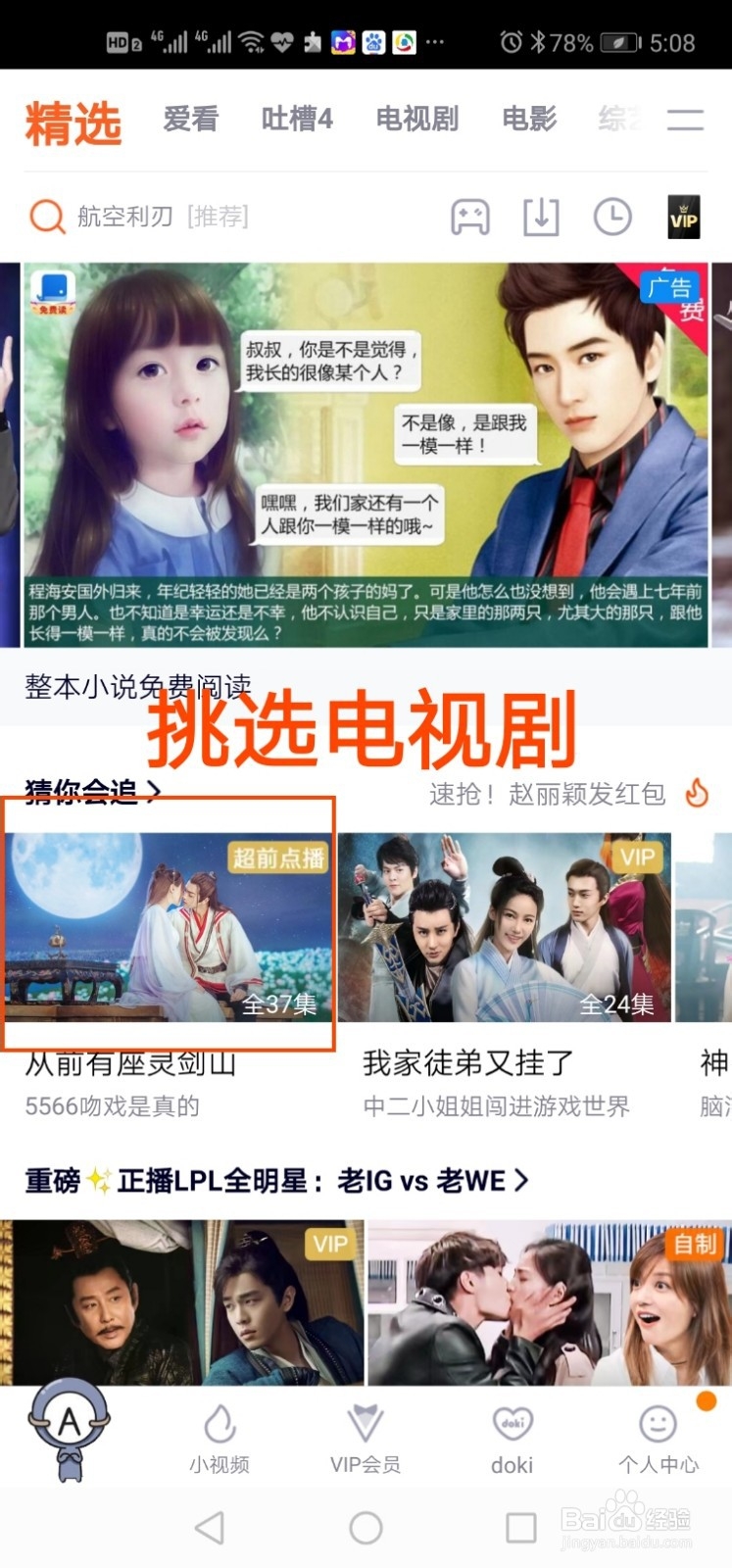Open the download manager icon
The width and height of the screenshot is (732, 1568).
(x=542, y=216)
